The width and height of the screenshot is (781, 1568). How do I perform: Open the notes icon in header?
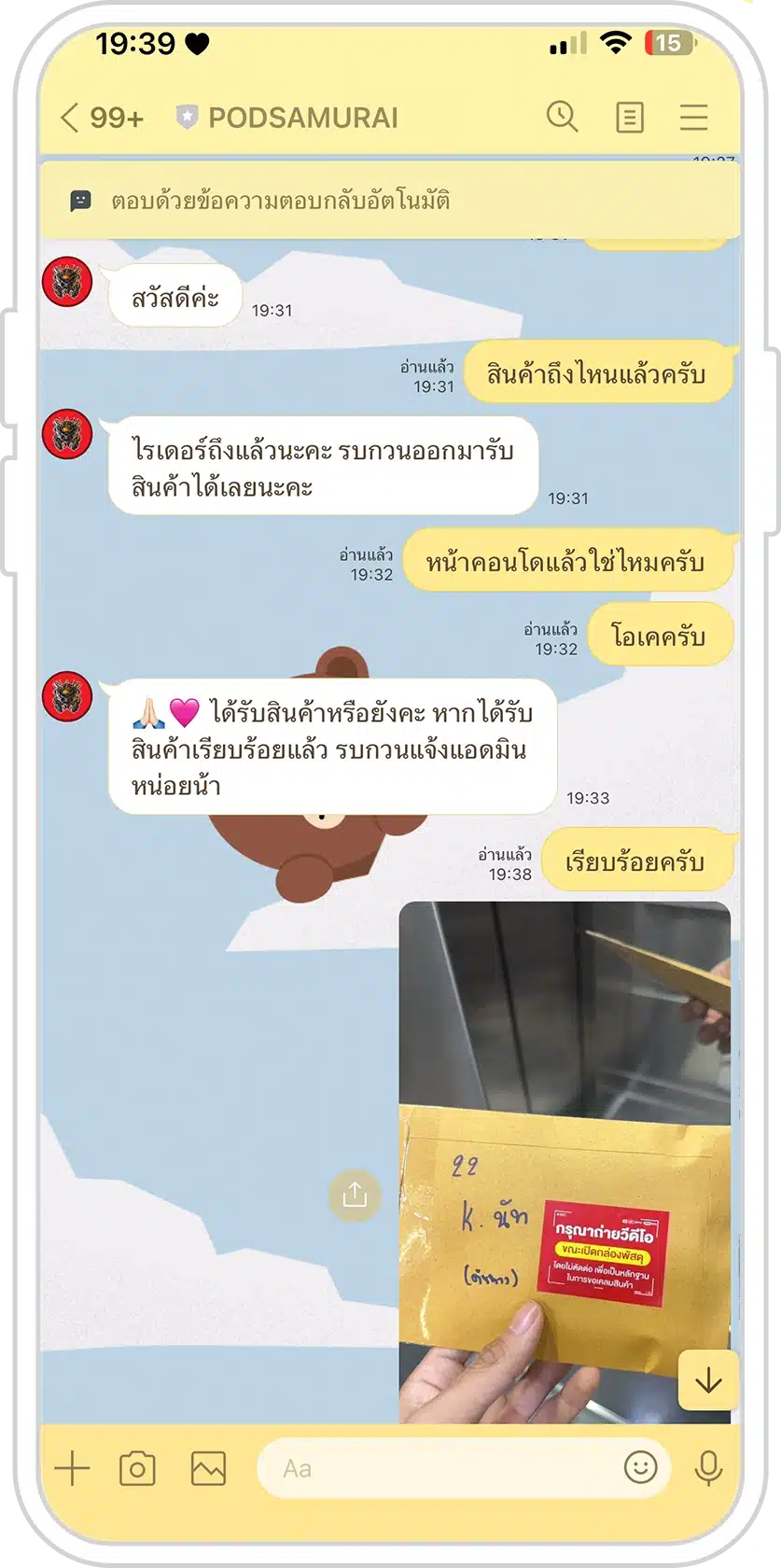tap(630, 118)
